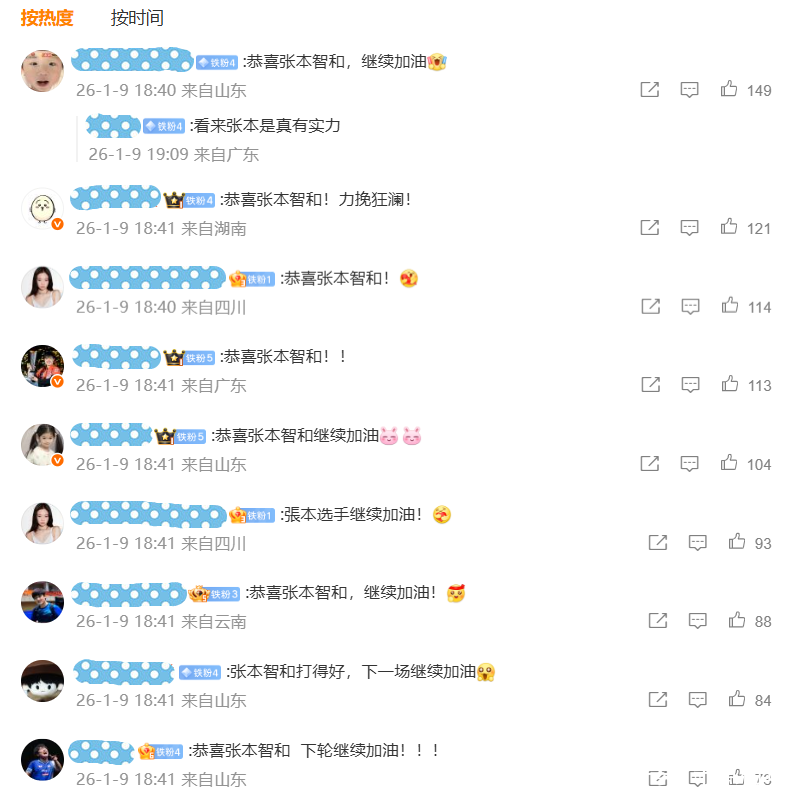
Task: Reply to the 力挽狂澜 comment
Action: [689, 228]
